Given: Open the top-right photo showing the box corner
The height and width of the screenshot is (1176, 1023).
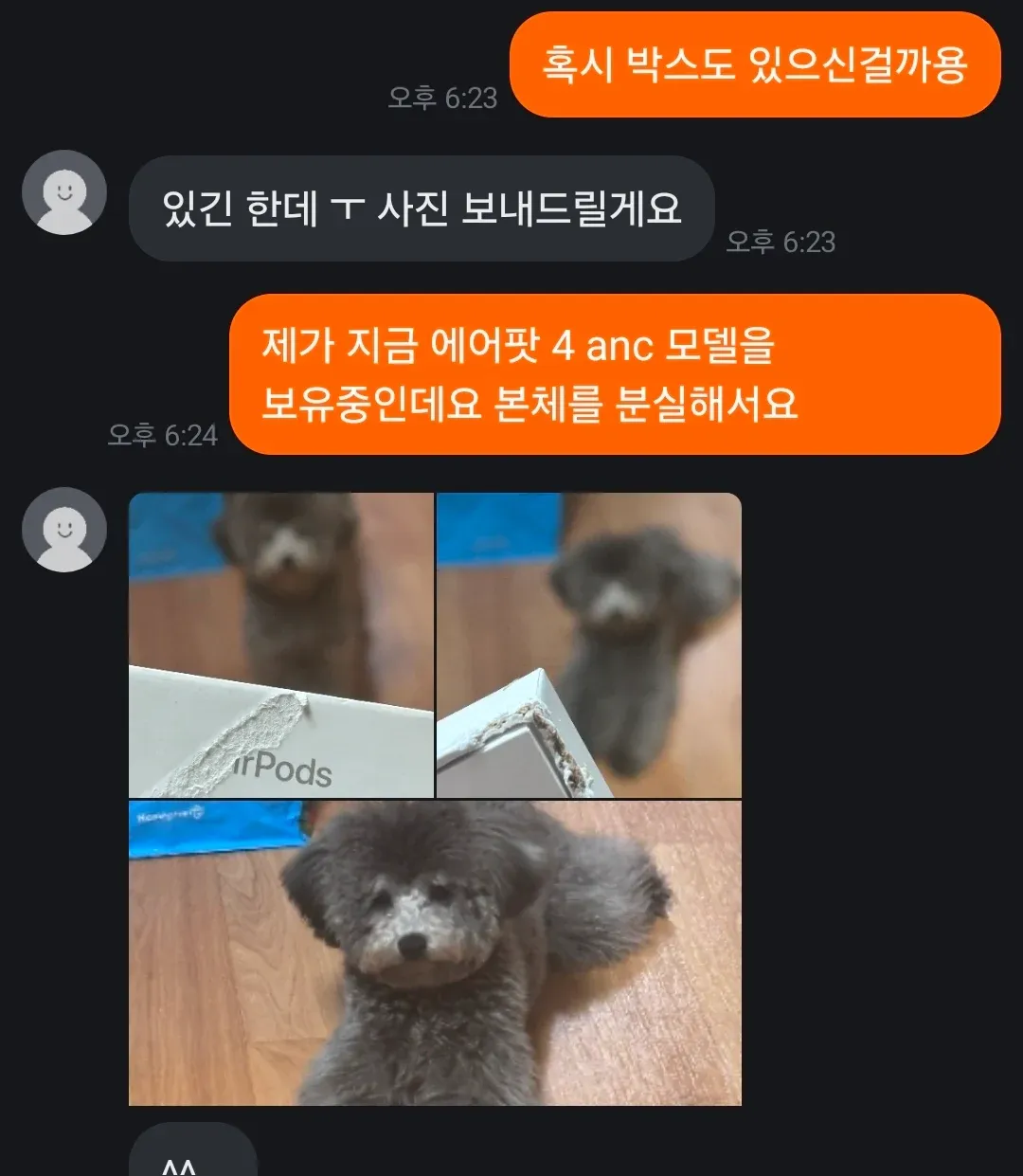Looking at the screenshot, I should tap(587, 644).
